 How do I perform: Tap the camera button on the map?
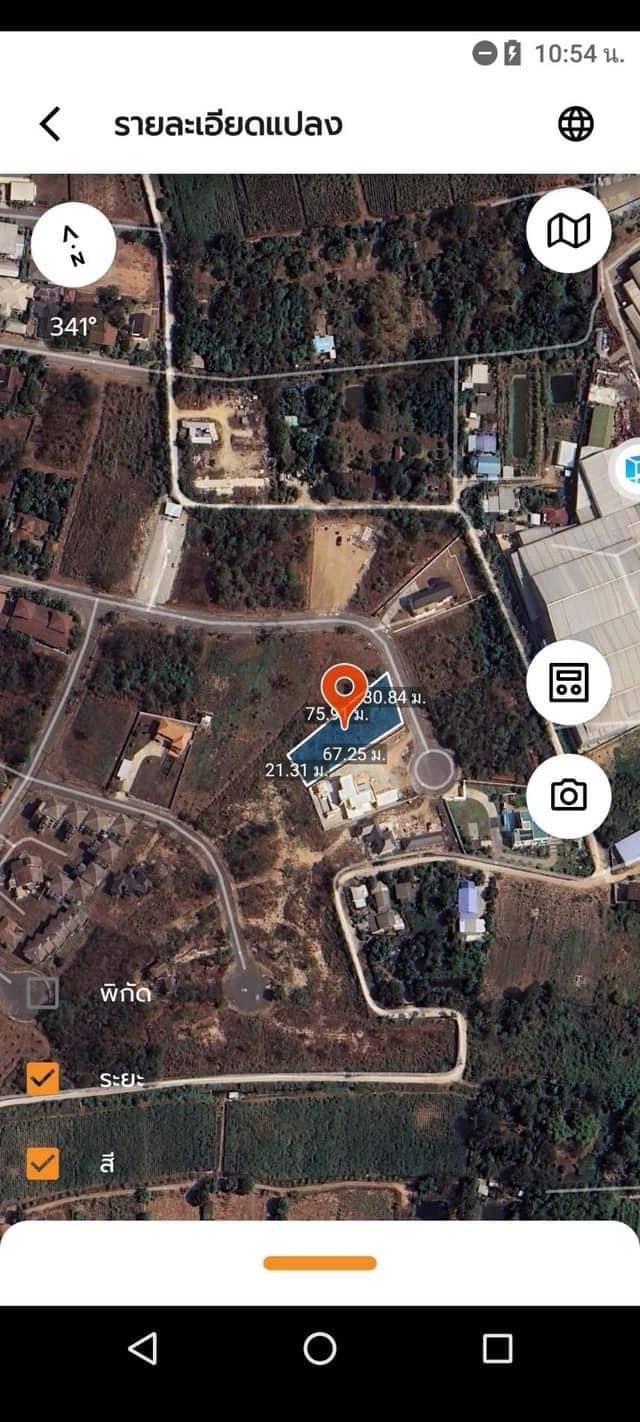[x=568, y=795]
